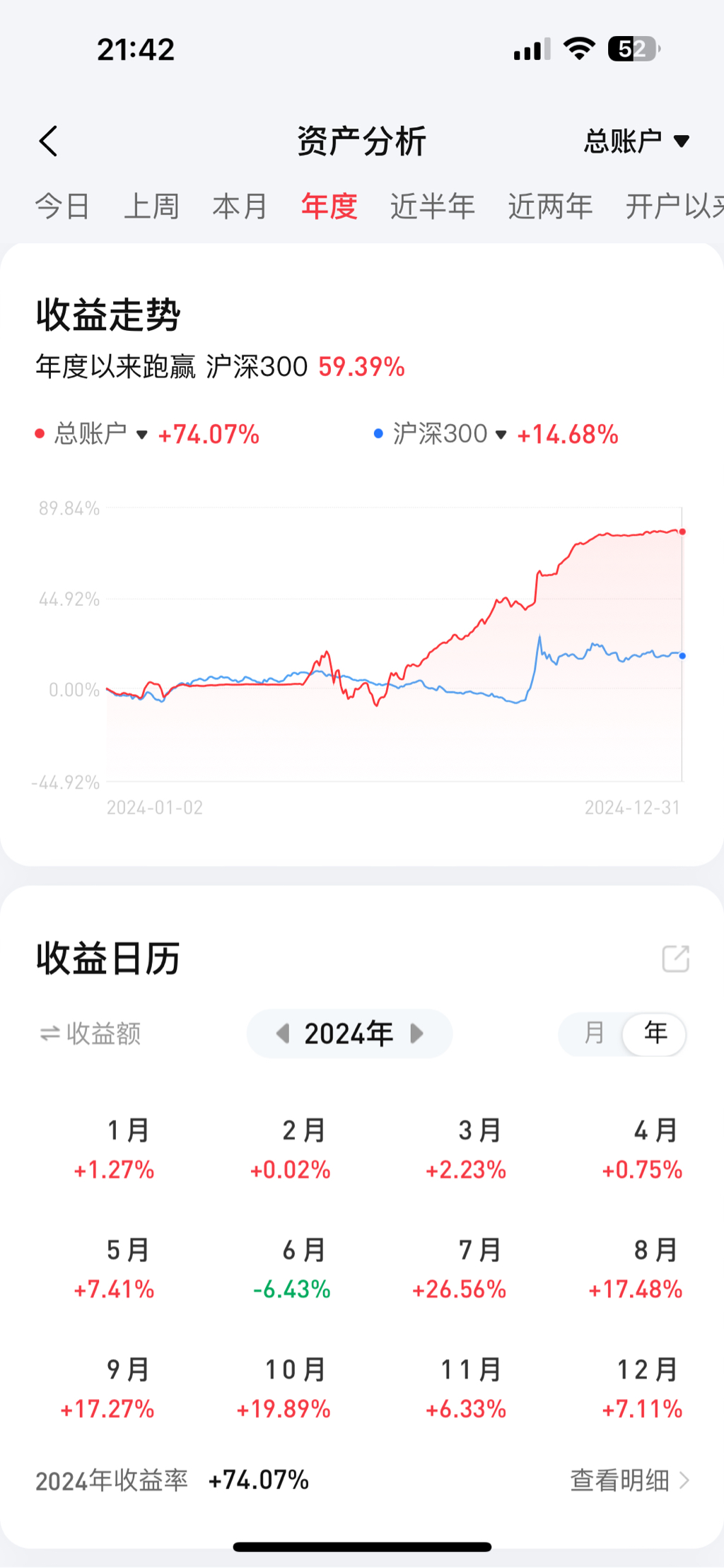Go back using the top-left arrow
724x1568 pixels.
click(x=48, y=141)
